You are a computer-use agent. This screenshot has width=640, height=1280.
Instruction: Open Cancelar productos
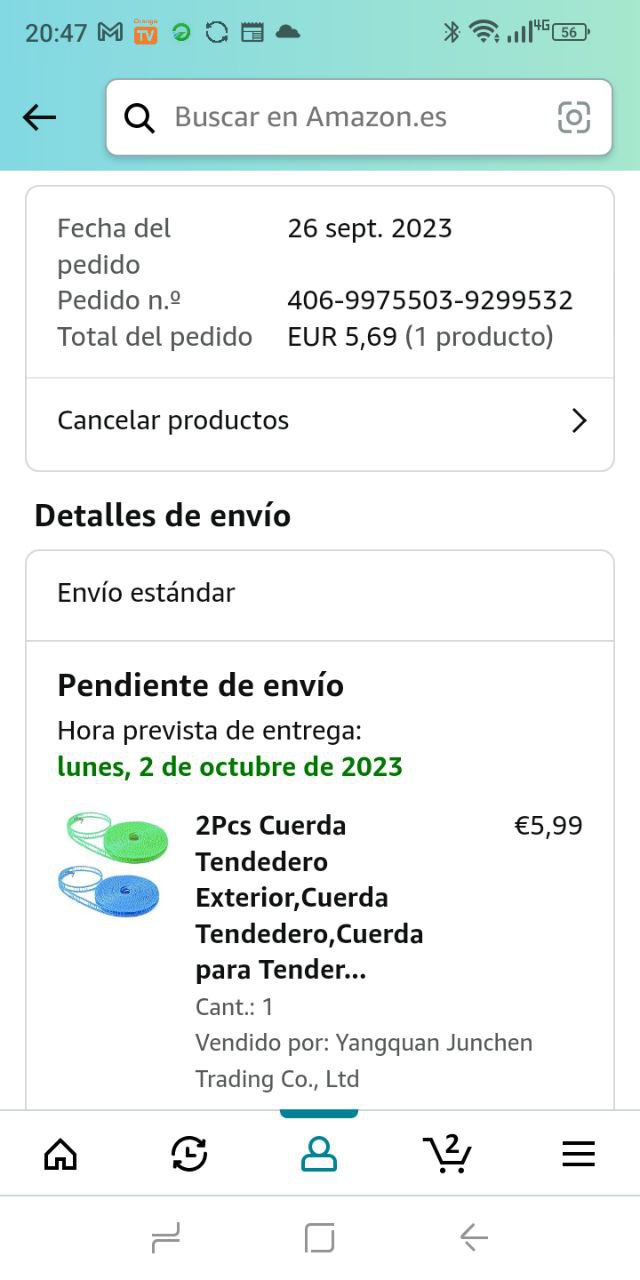(320, 421)
